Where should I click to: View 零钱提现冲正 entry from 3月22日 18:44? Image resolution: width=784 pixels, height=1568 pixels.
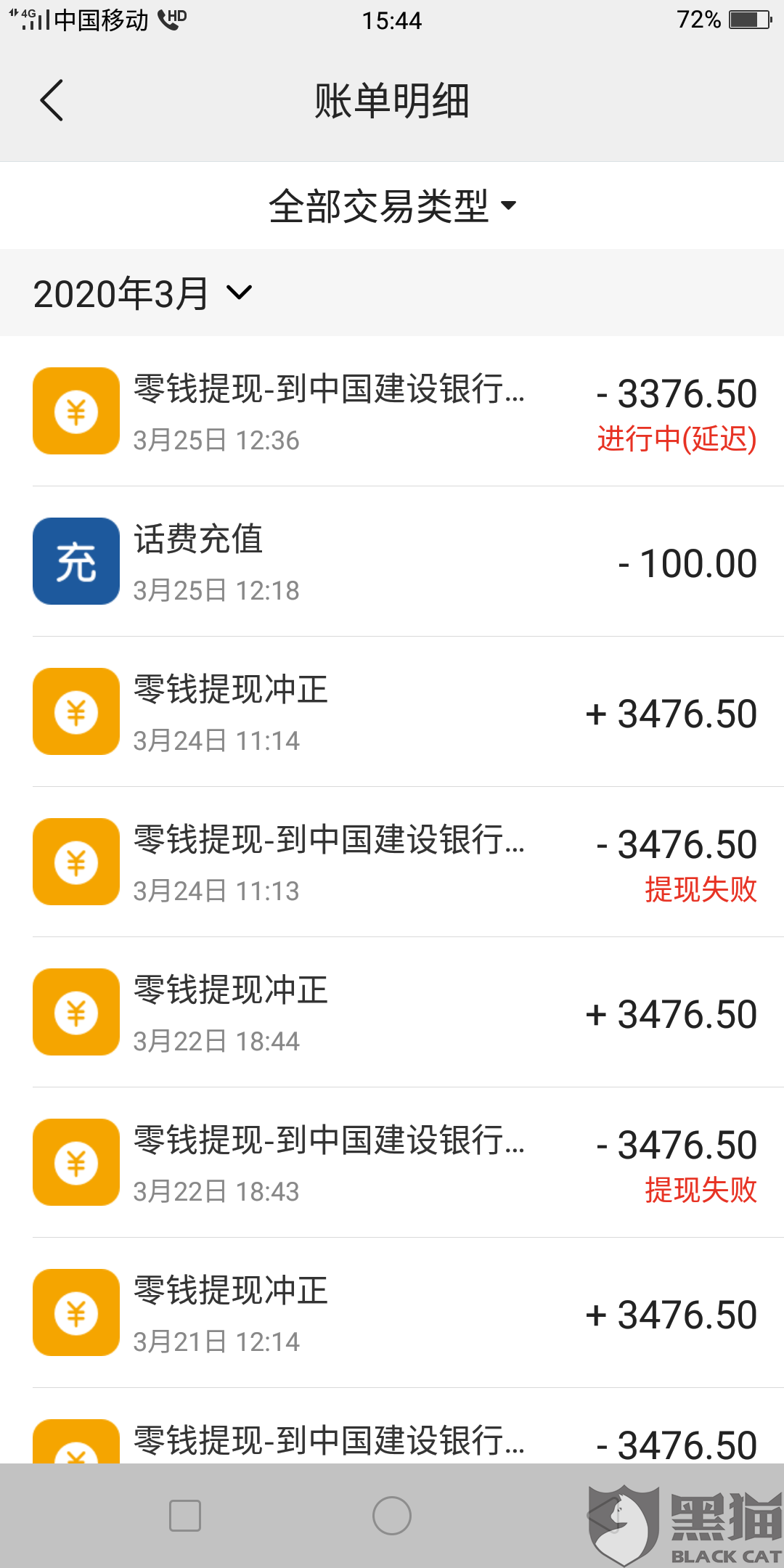point(392,1013)
